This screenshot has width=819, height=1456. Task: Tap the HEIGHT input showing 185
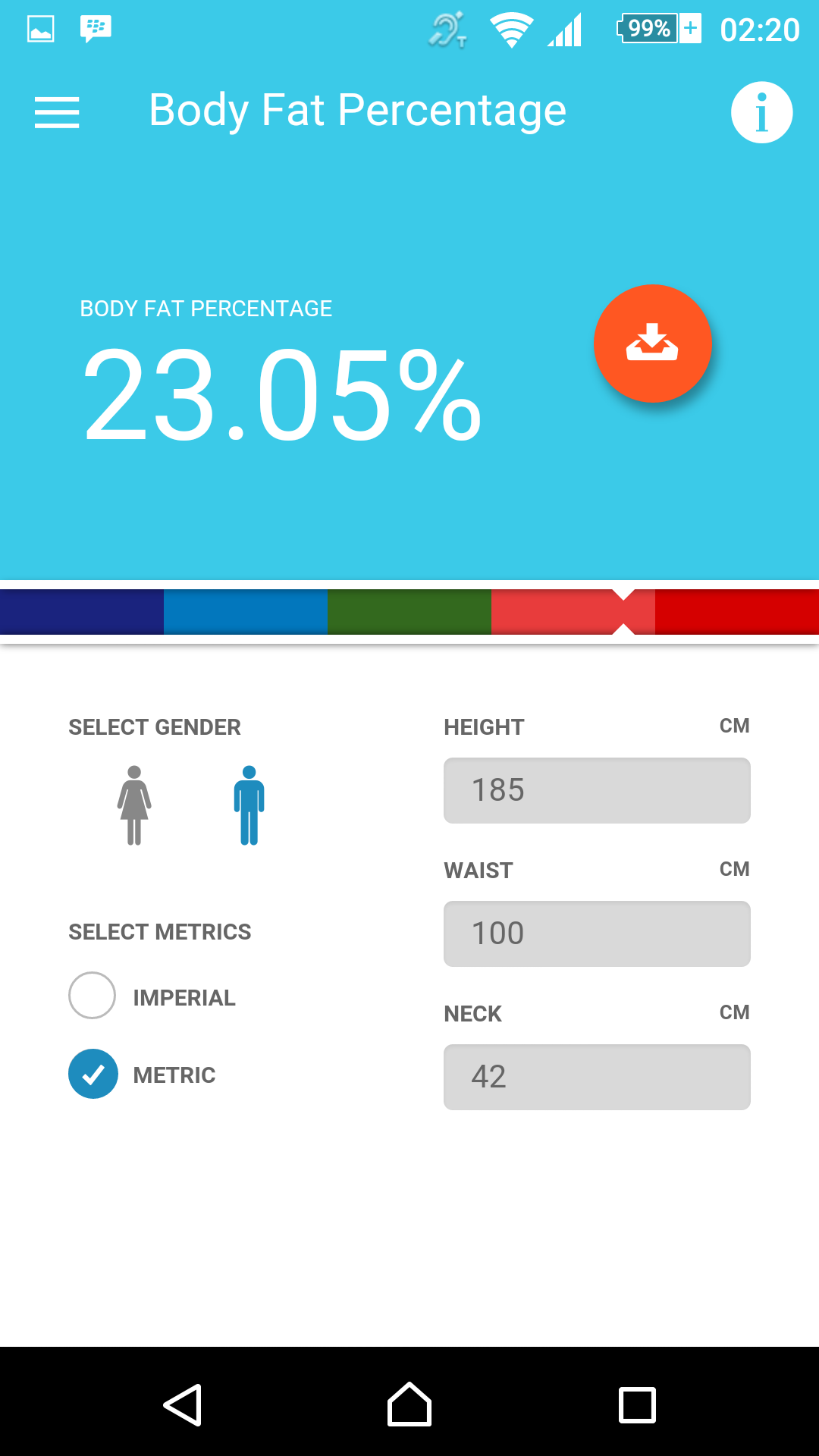click(597, 789)
